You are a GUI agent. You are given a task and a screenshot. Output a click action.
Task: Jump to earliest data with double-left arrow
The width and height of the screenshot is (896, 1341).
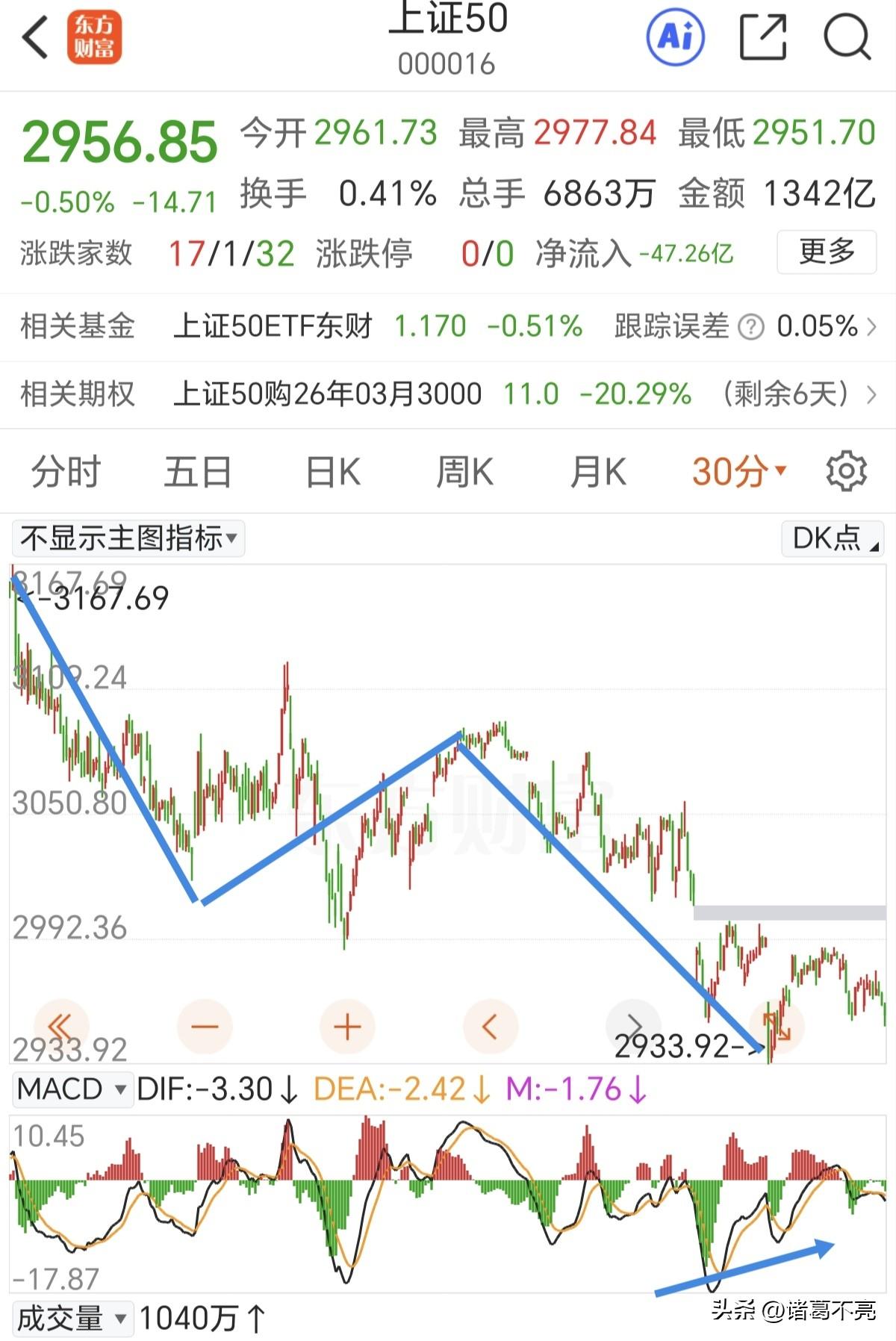(x=63, y=1027)
